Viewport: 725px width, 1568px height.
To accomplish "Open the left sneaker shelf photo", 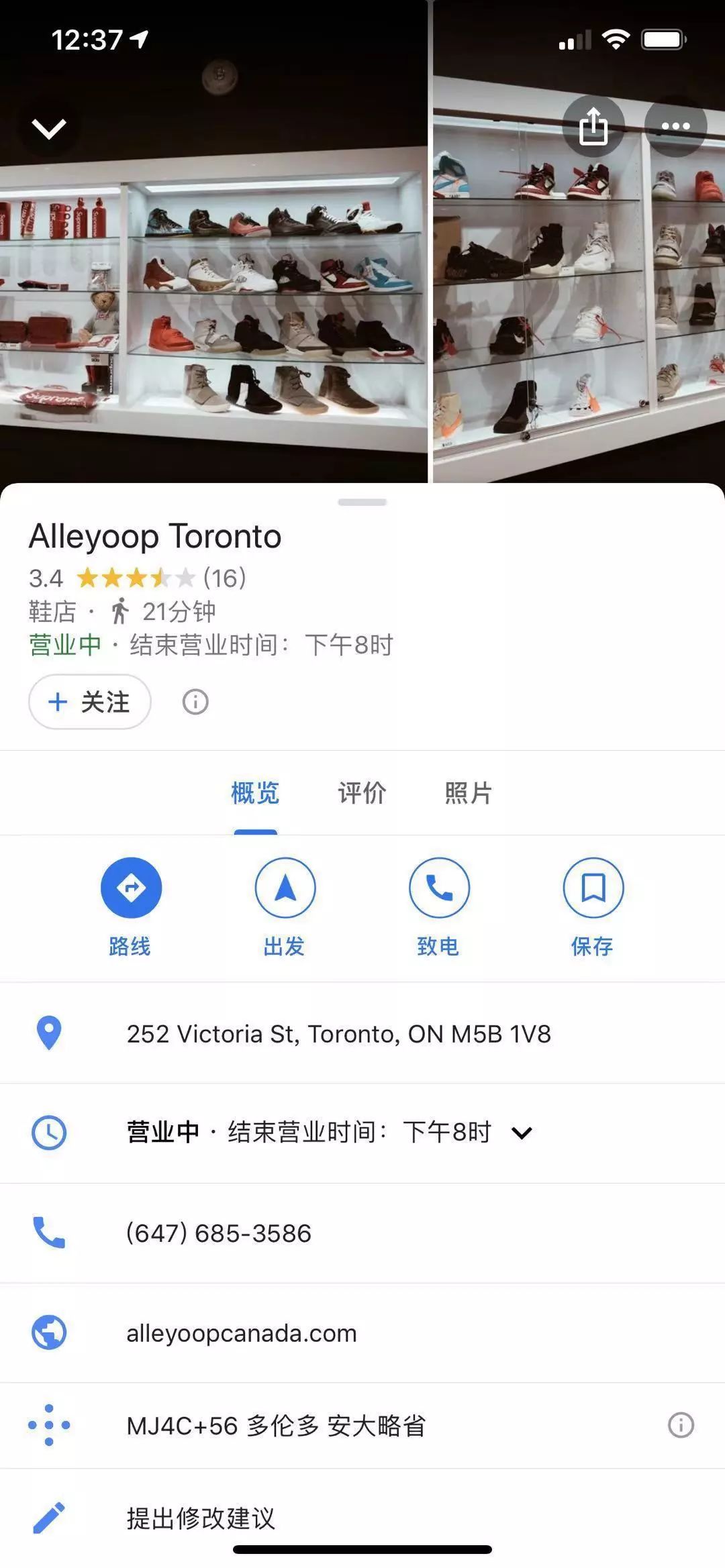I will click(x=213, y=302).
